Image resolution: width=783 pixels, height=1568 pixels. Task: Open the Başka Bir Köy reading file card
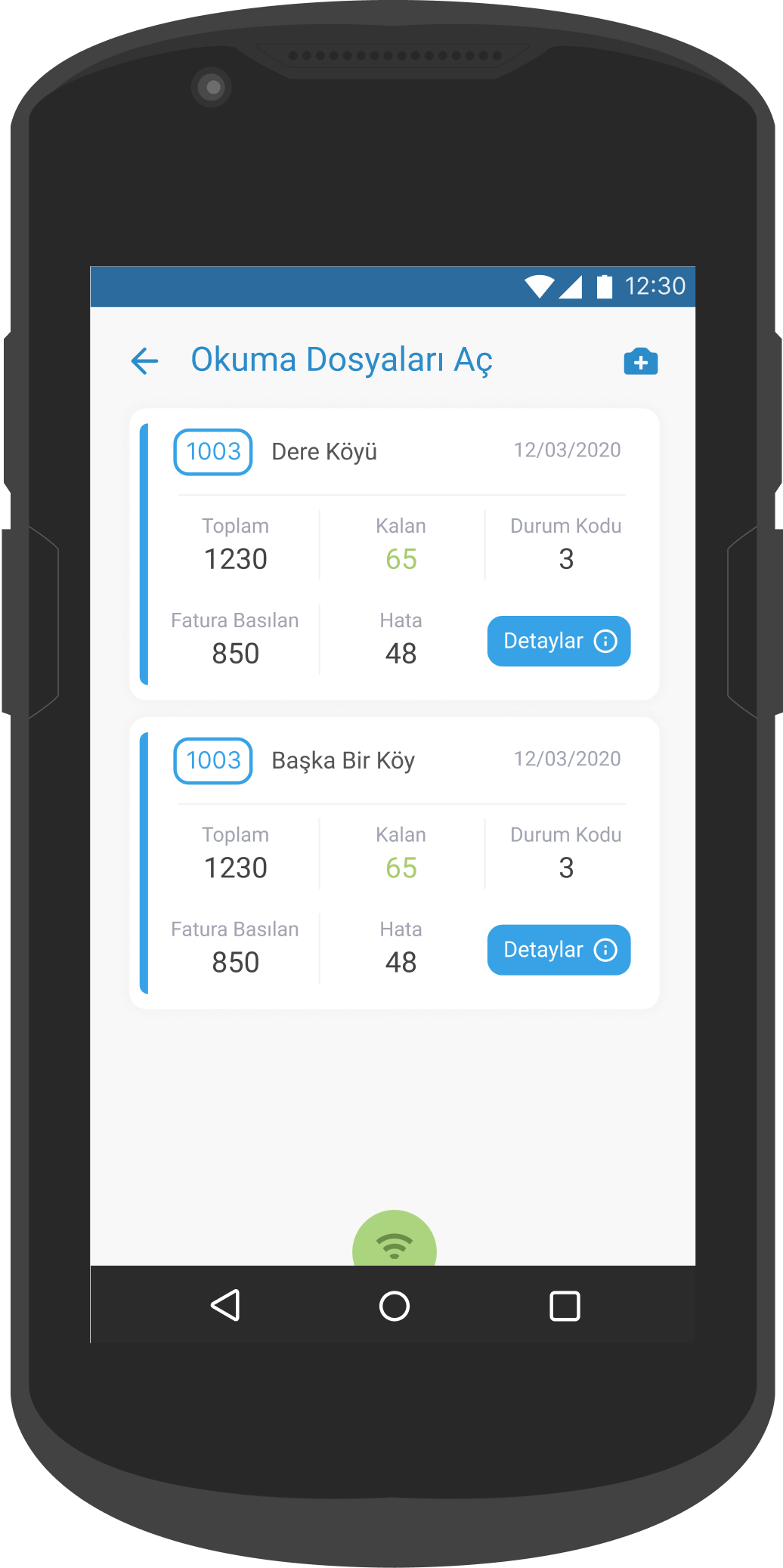pyautogui.click(x=394, y=863)
